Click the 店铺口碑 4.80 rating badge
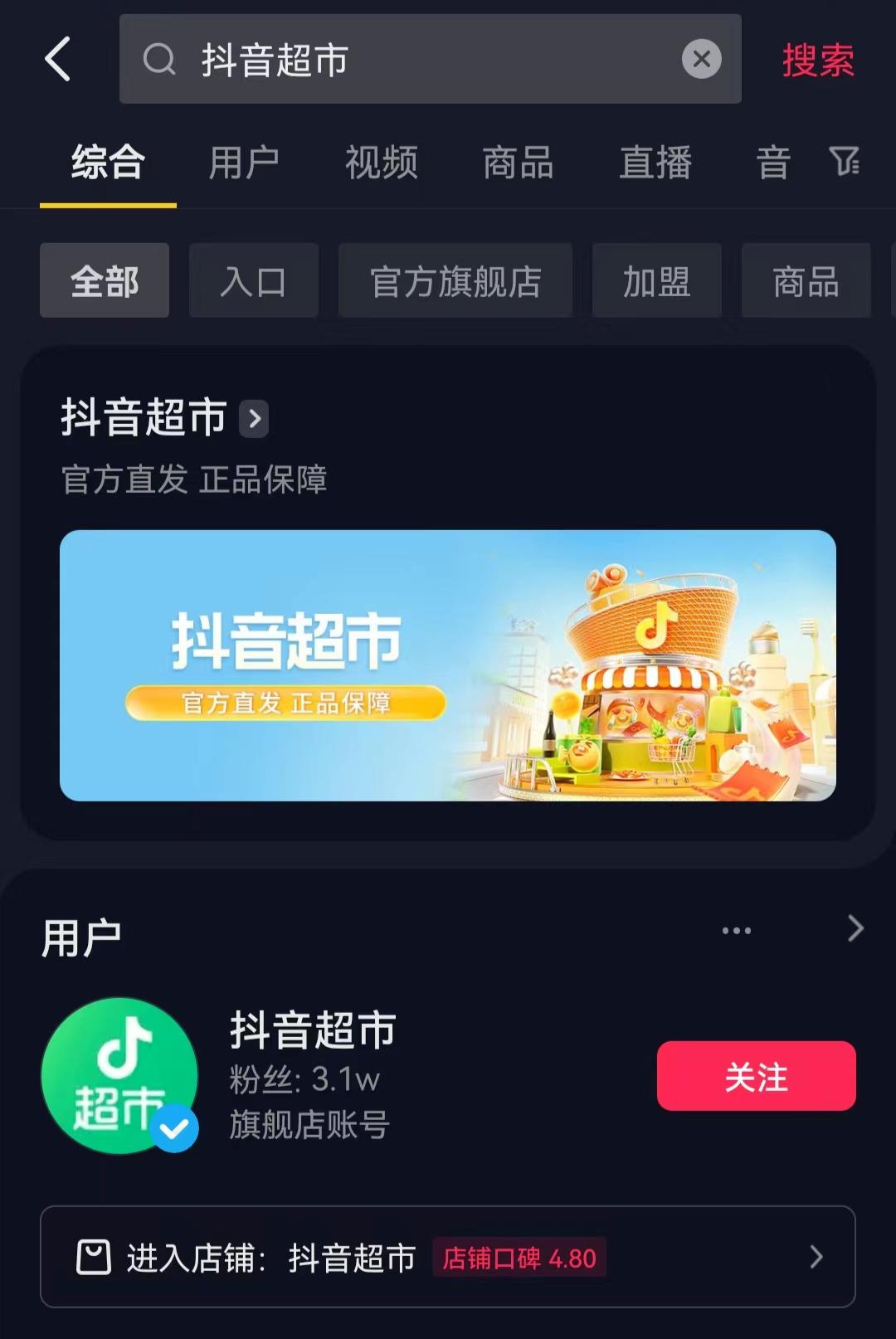 coord(519,1258)
